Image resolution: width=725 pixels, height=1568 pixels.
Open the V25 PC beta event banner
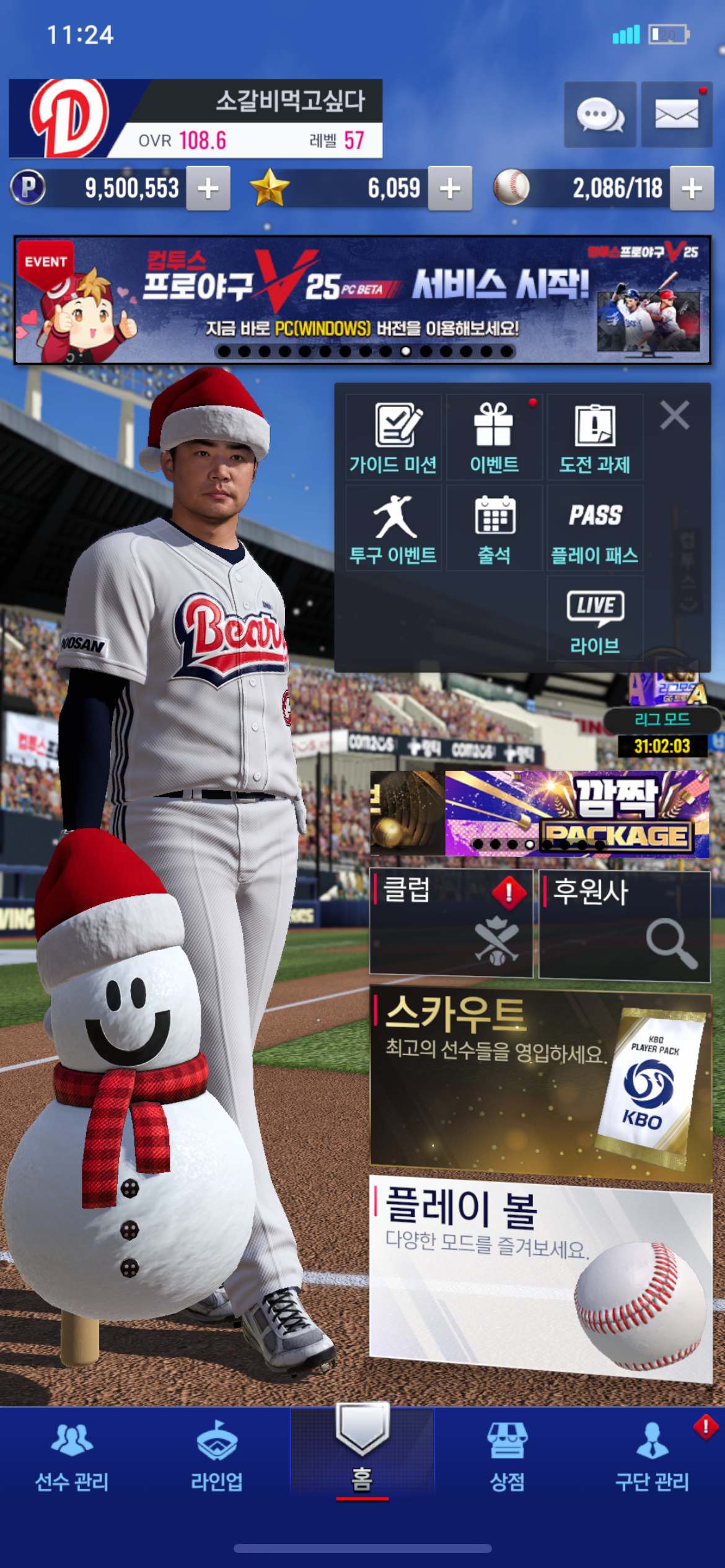point(362,300)
